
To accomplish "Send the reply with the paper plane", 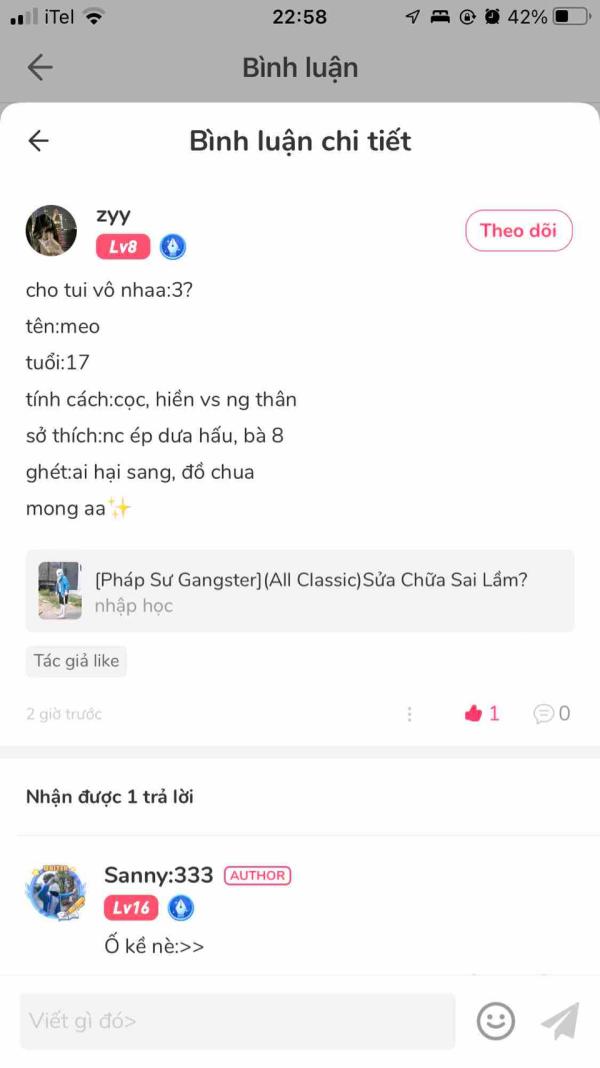I will pyautogui.click(x=560, y=1021).
